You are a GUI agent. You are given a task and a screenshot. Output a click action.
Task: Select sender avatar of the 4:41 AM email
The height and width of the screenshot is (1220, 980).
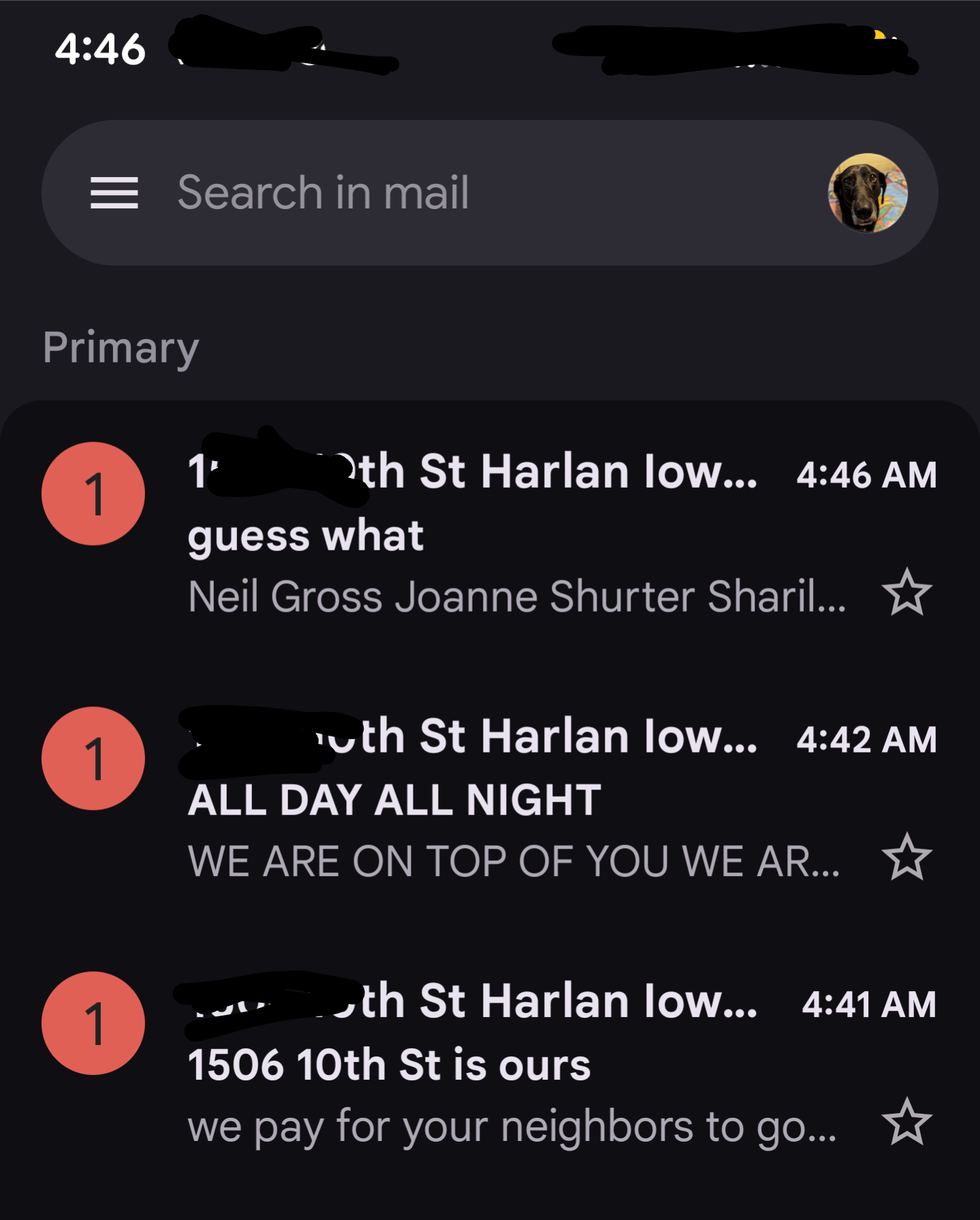[93, 1023]
